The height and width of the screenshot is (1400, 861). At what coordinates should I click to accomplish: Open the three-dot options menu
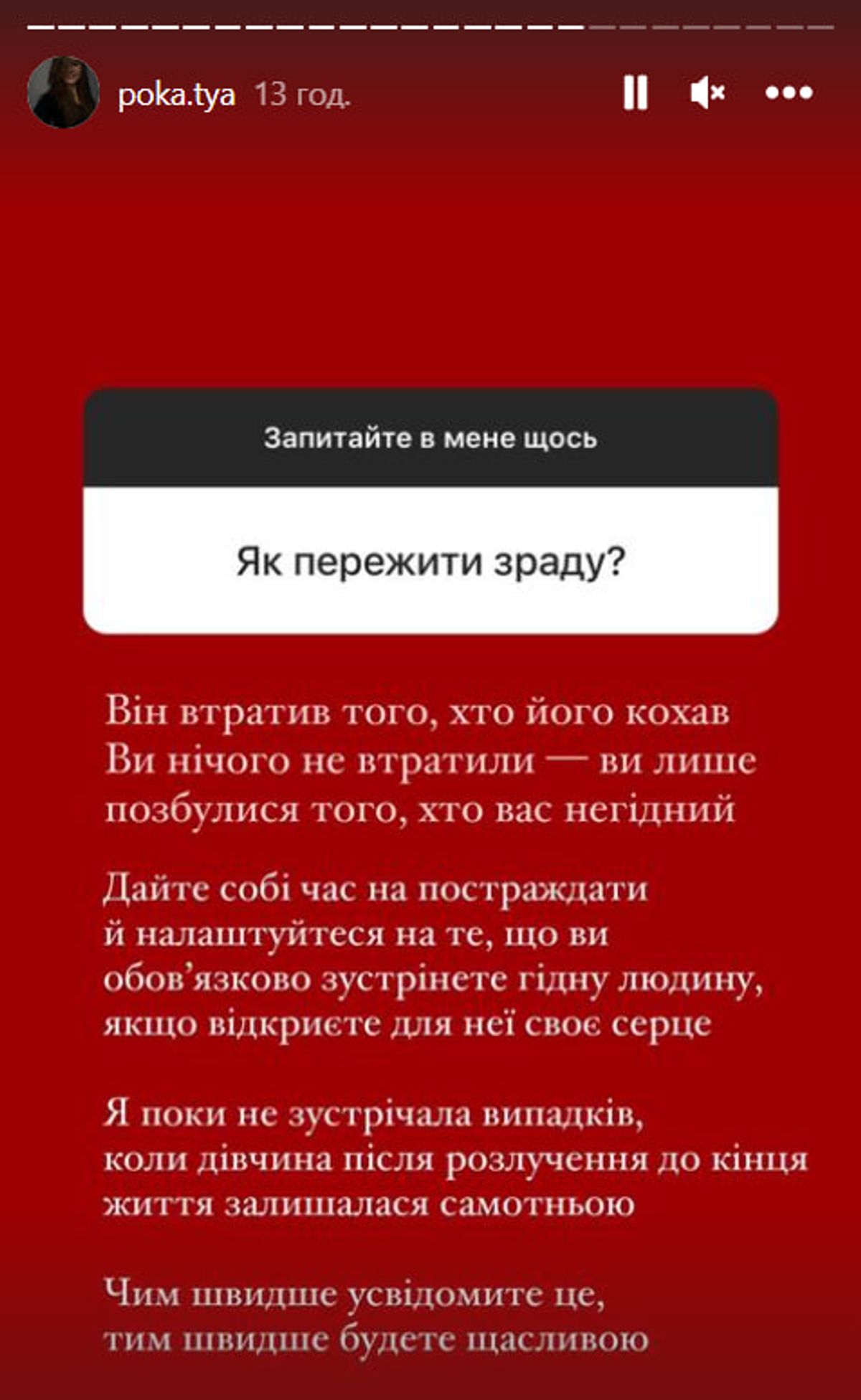[x=789, y=93]
